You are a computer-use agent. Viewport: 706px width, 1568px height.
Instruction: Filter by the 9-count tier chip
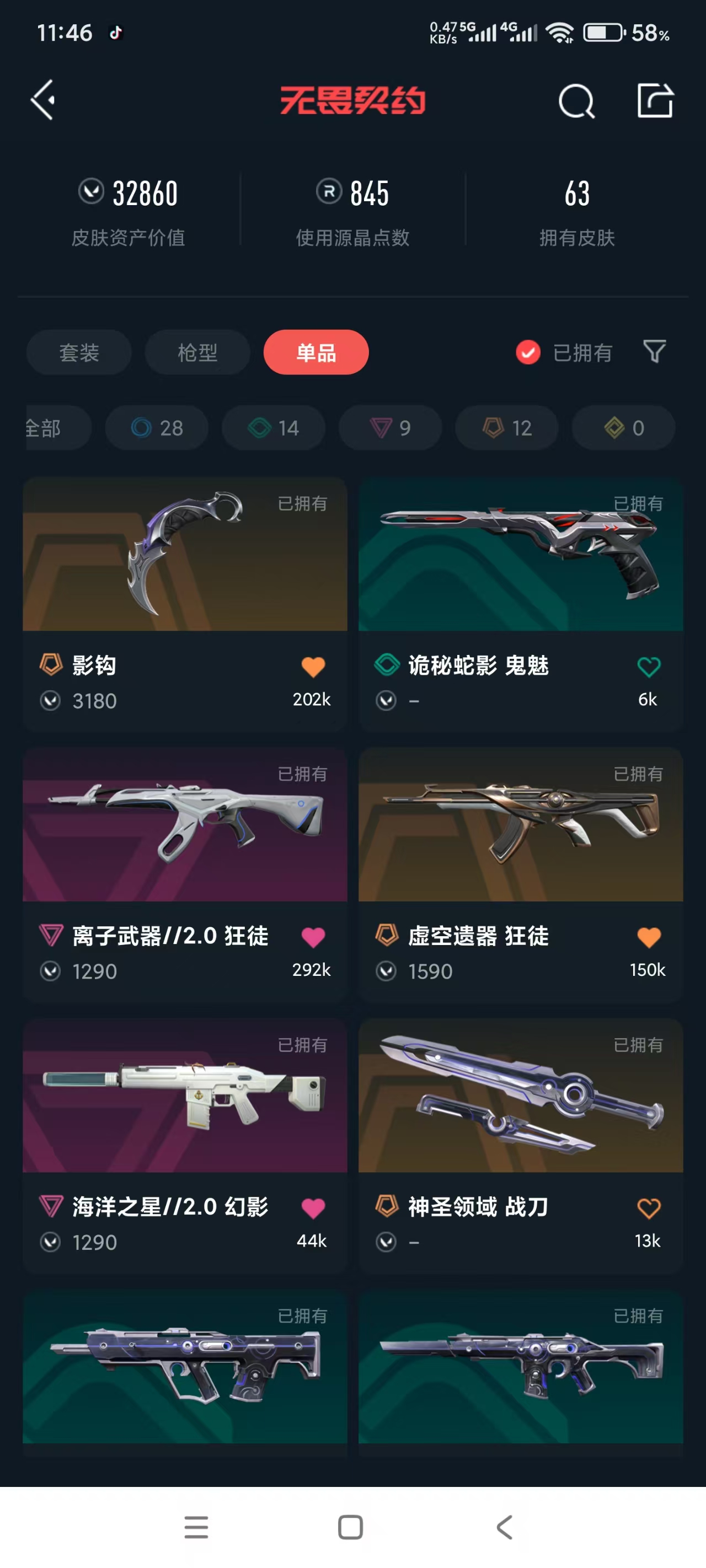[x=390, y=428]
